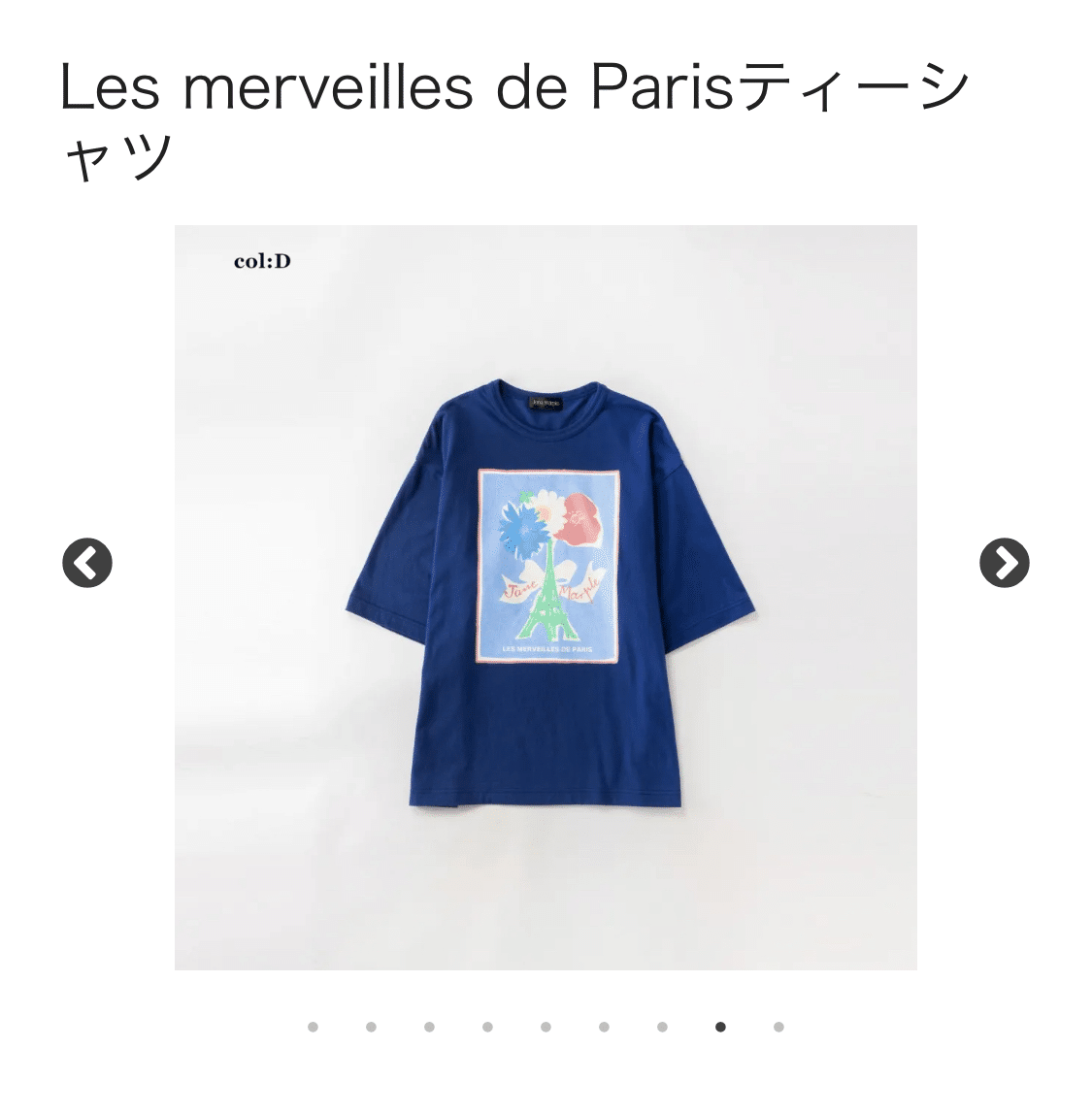
Task: Select the fifth carousel page dot
Action: point(546,1027)
